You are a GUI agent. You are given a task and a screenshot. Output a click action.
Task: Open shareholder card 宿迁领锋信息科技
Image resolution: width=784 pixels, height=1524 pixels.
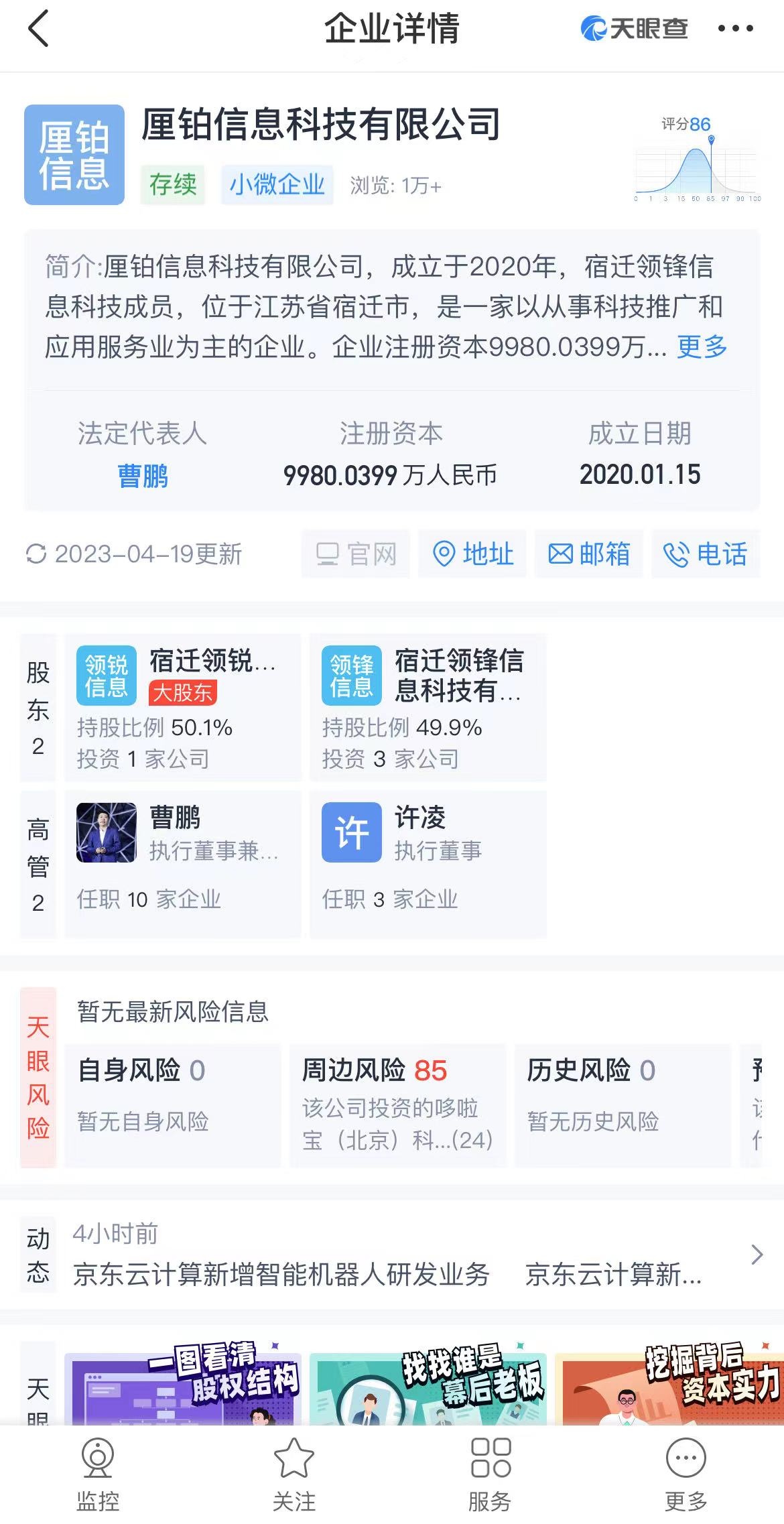pos(428,708)
